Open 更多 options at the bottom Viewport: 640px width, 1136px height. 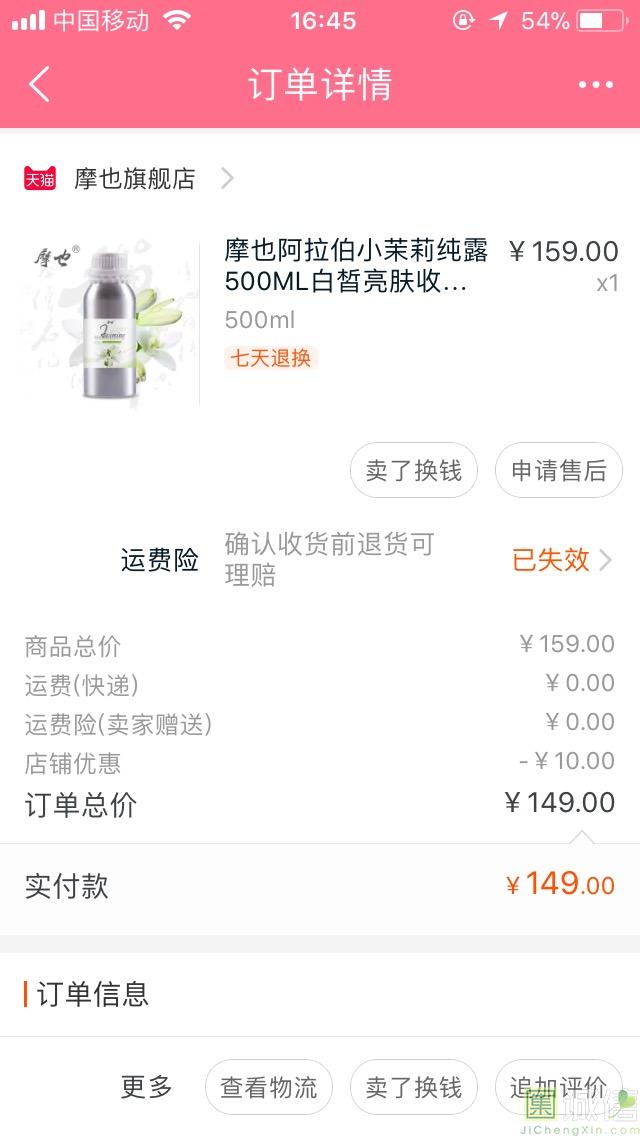(147, 1087)
